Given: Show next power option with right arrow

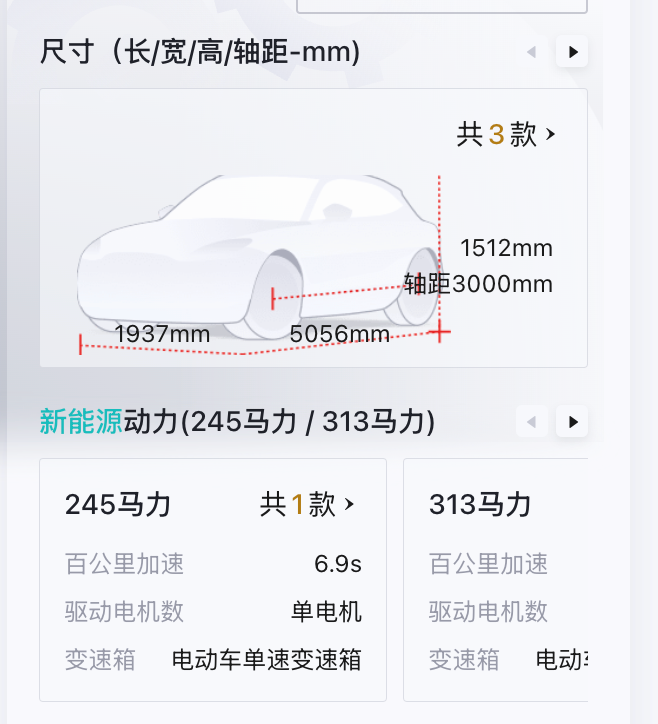Looking at the screenshot, I should point(572,422).
